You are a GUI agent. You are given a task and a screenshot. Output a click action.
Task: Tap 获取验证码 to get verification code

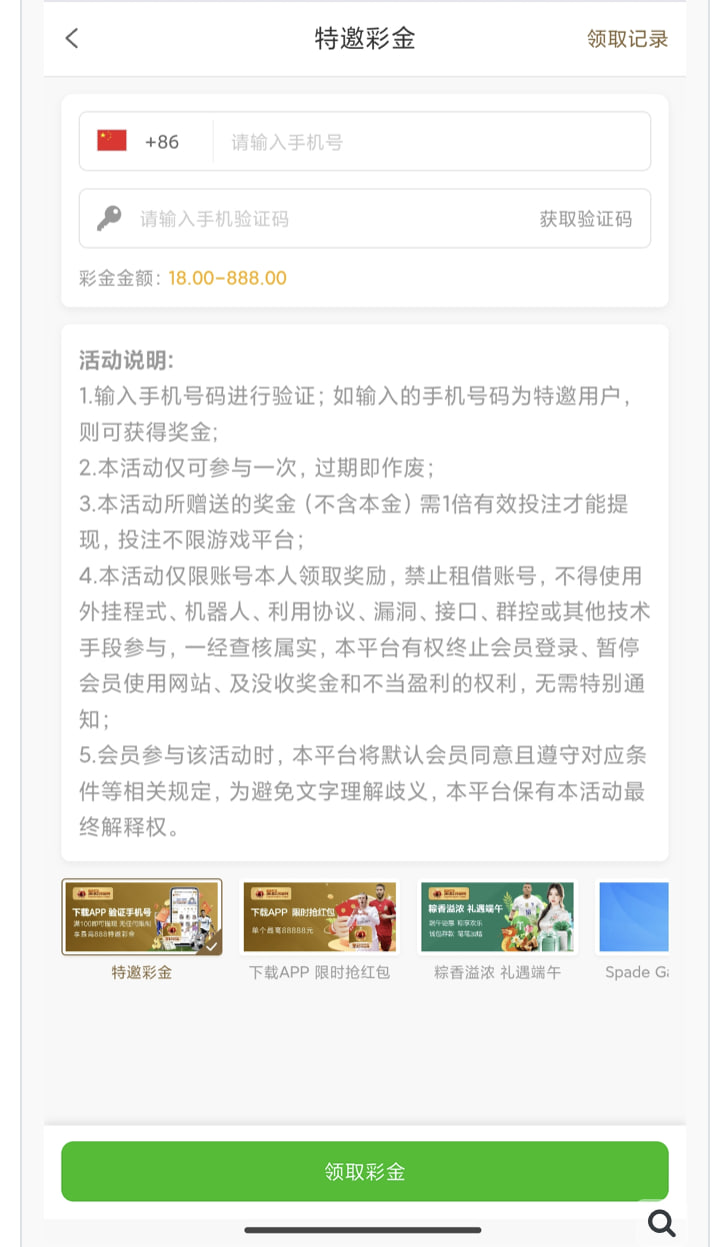(586, 218)
